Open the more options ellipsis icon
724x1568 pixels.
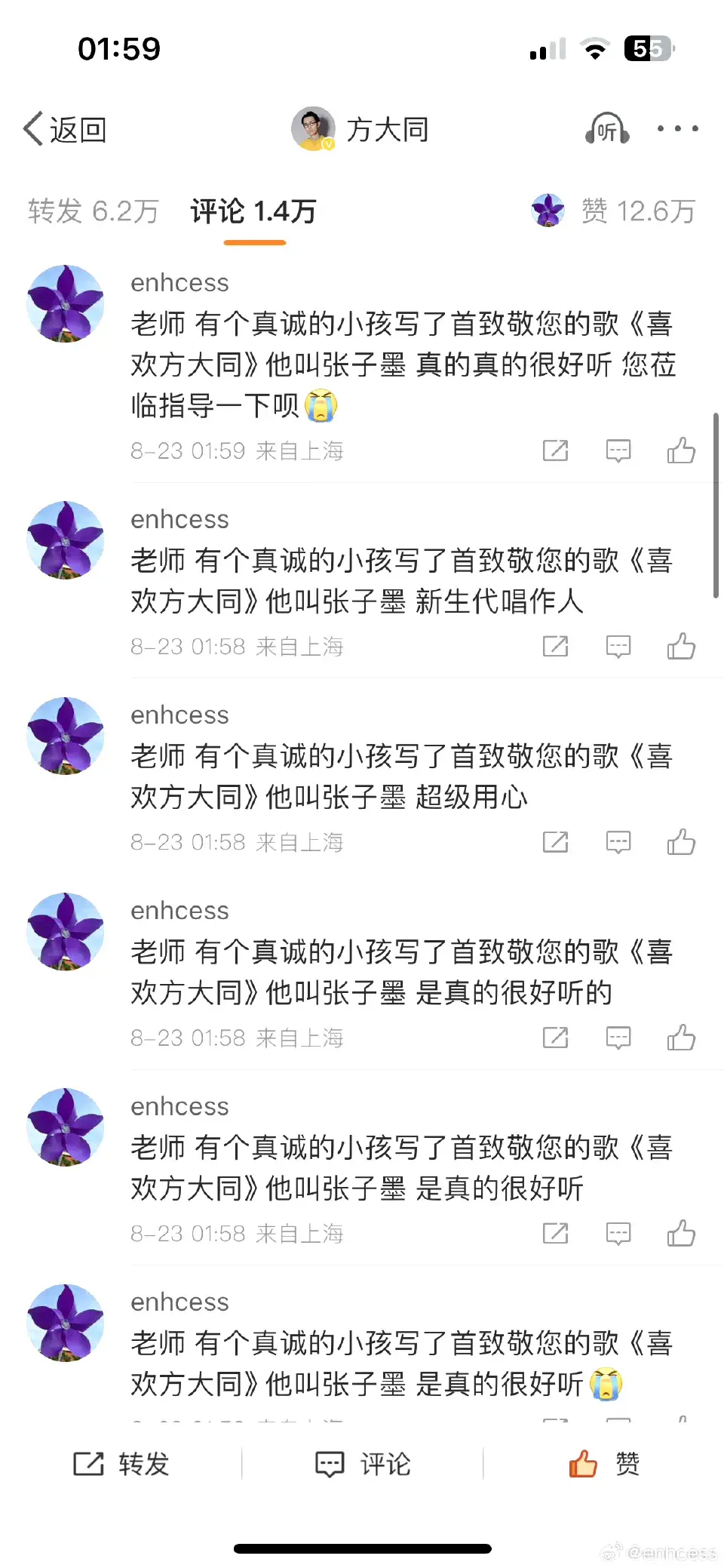click(x=677, y=128)
